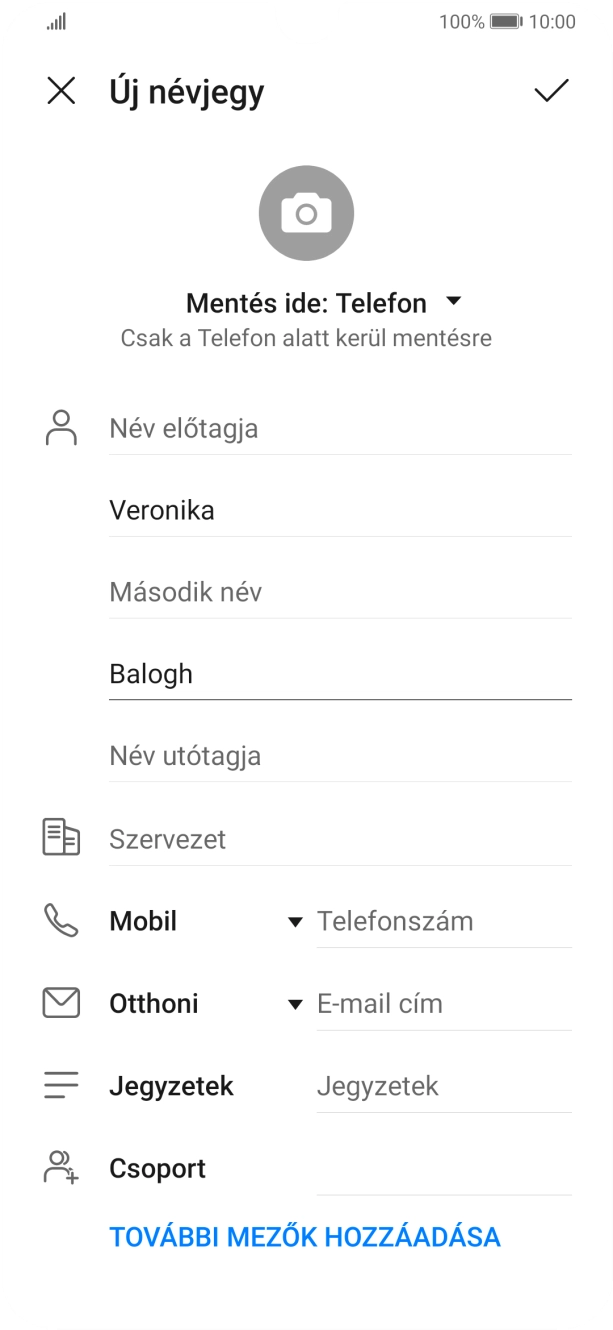Open the Mobil phone type dropdown
Image resolution: width=613 pixels, height=1330 pixels.
click(205, 921)
